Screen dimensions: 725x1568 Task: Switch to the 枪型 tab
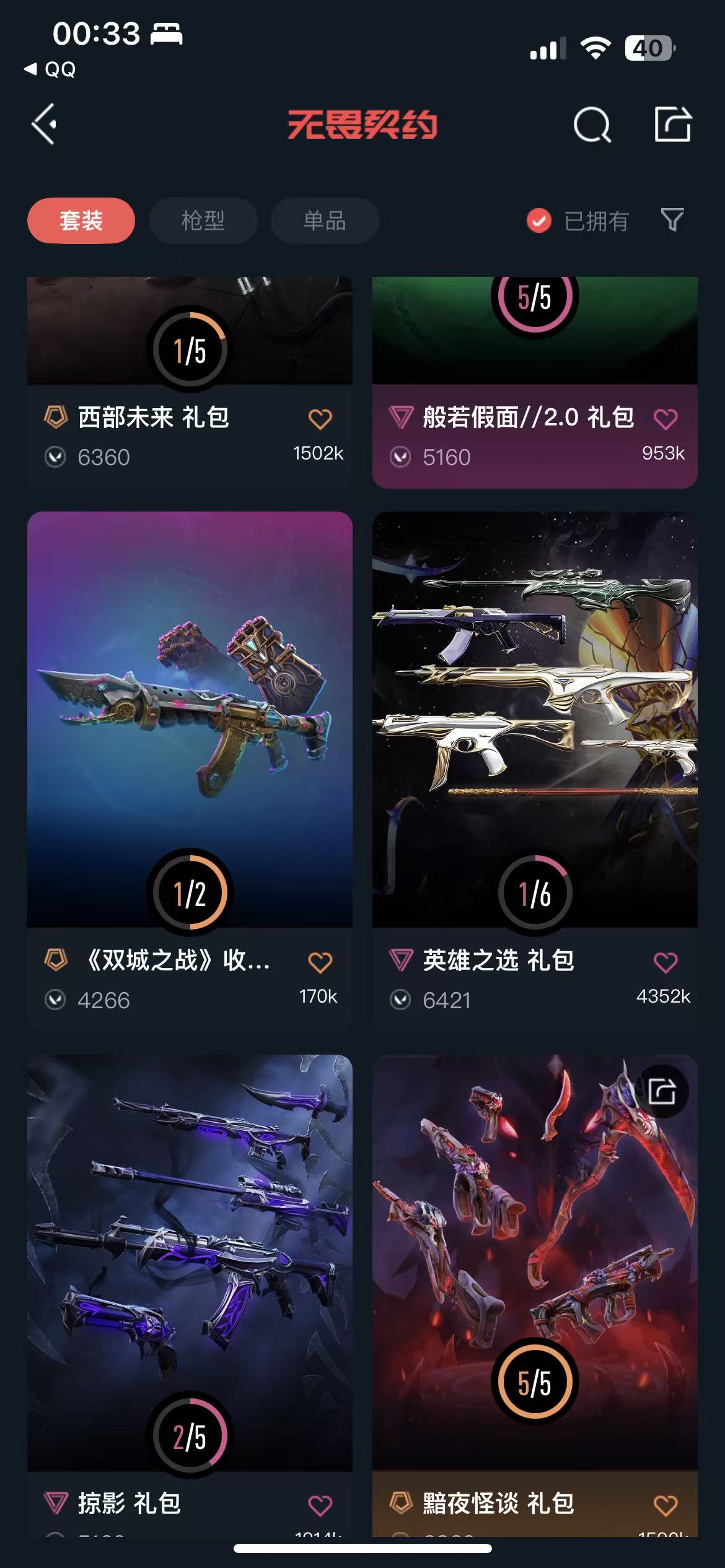(203, 220)
